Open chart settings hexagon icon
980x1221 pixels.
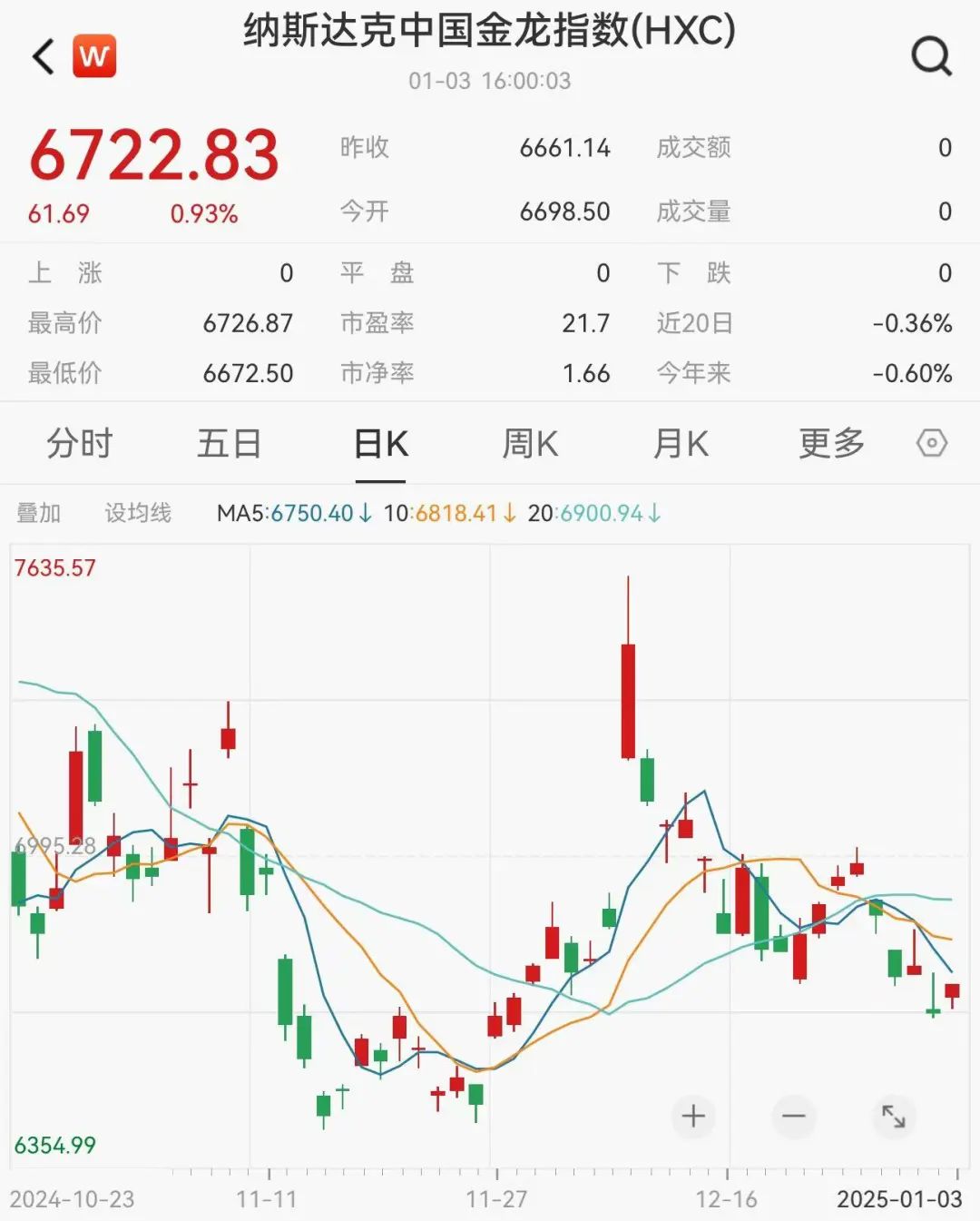[932, 444]
